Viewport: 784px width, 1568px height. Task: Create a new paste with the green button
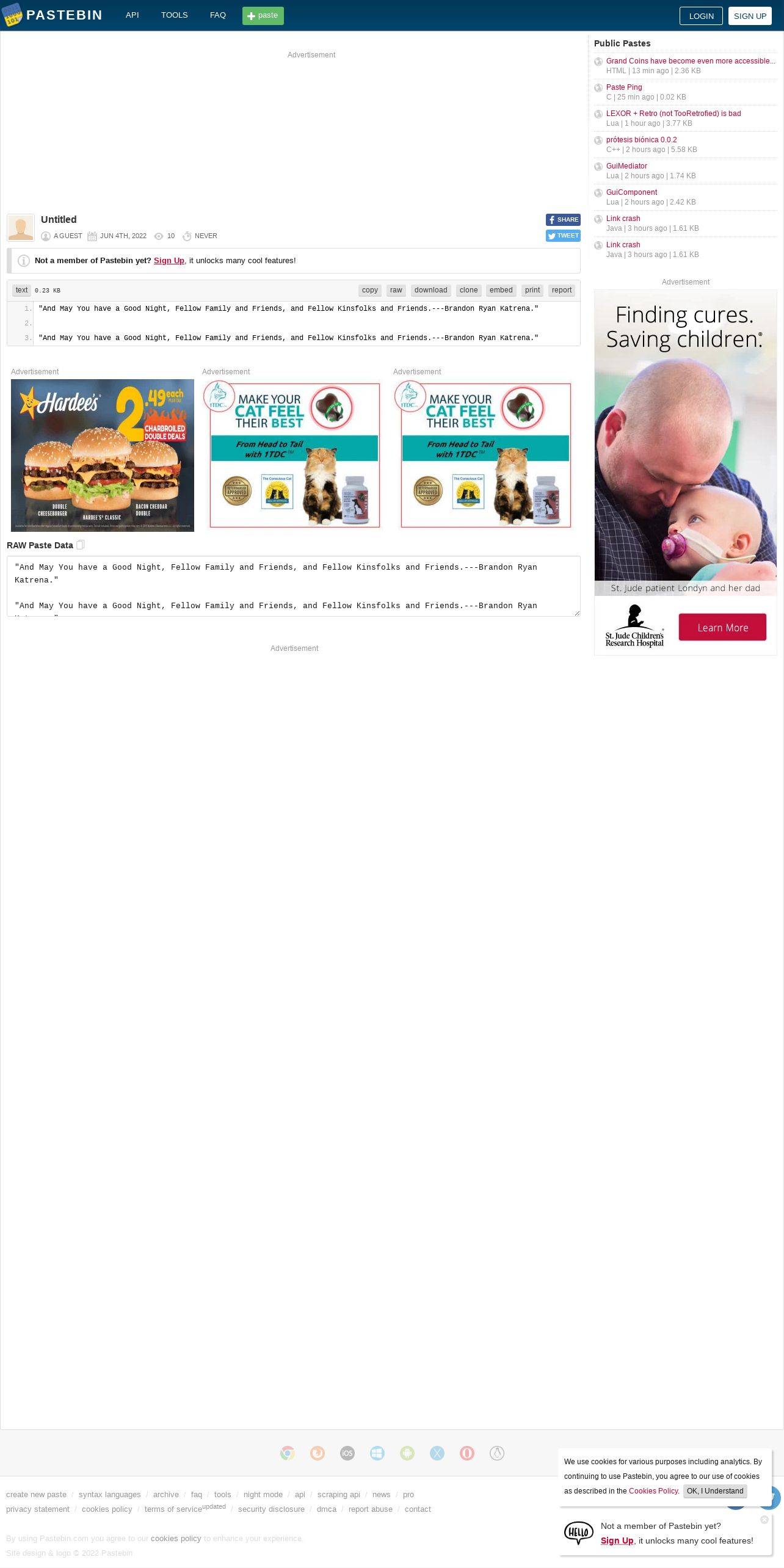[263, 16]
